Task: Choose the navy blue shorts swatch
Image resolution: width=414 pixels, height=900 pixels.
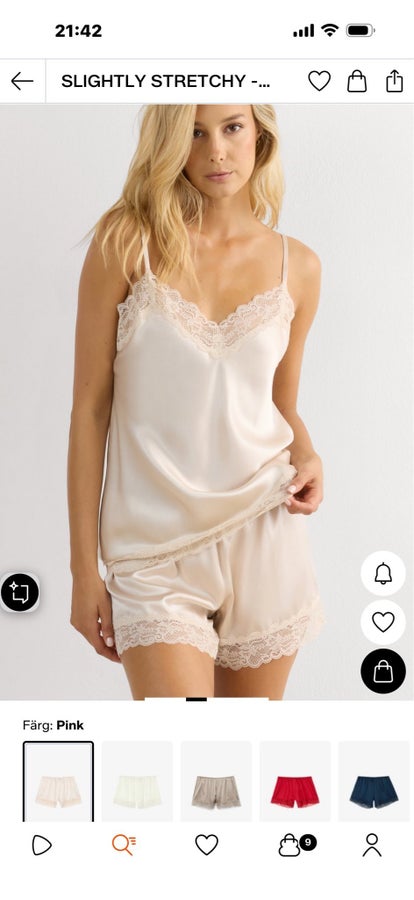Action: (x=374, y=782)
